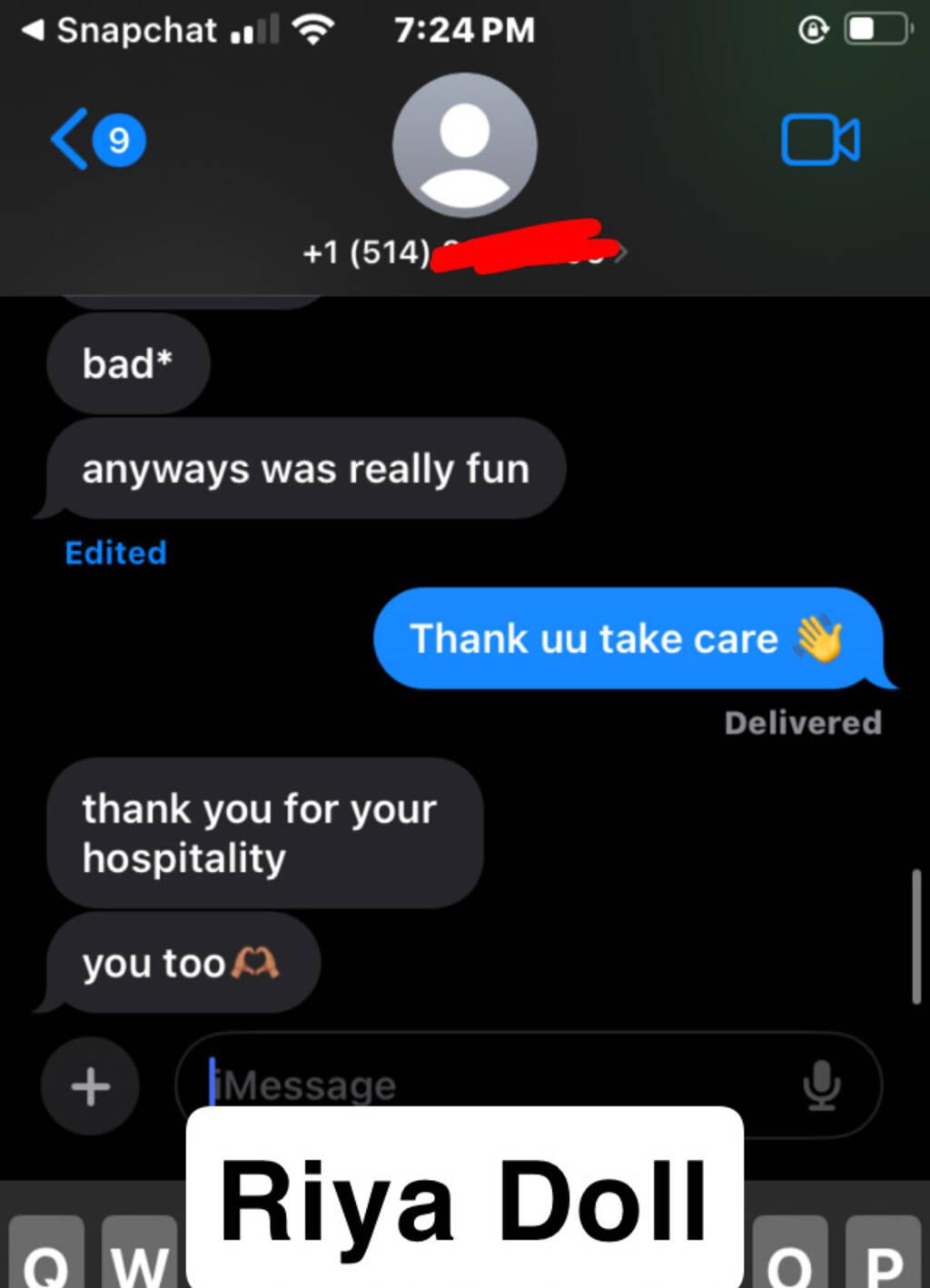Start a FaceTime video call
The height and width of the screenshot is (1288, 930).
coord(820,140)
